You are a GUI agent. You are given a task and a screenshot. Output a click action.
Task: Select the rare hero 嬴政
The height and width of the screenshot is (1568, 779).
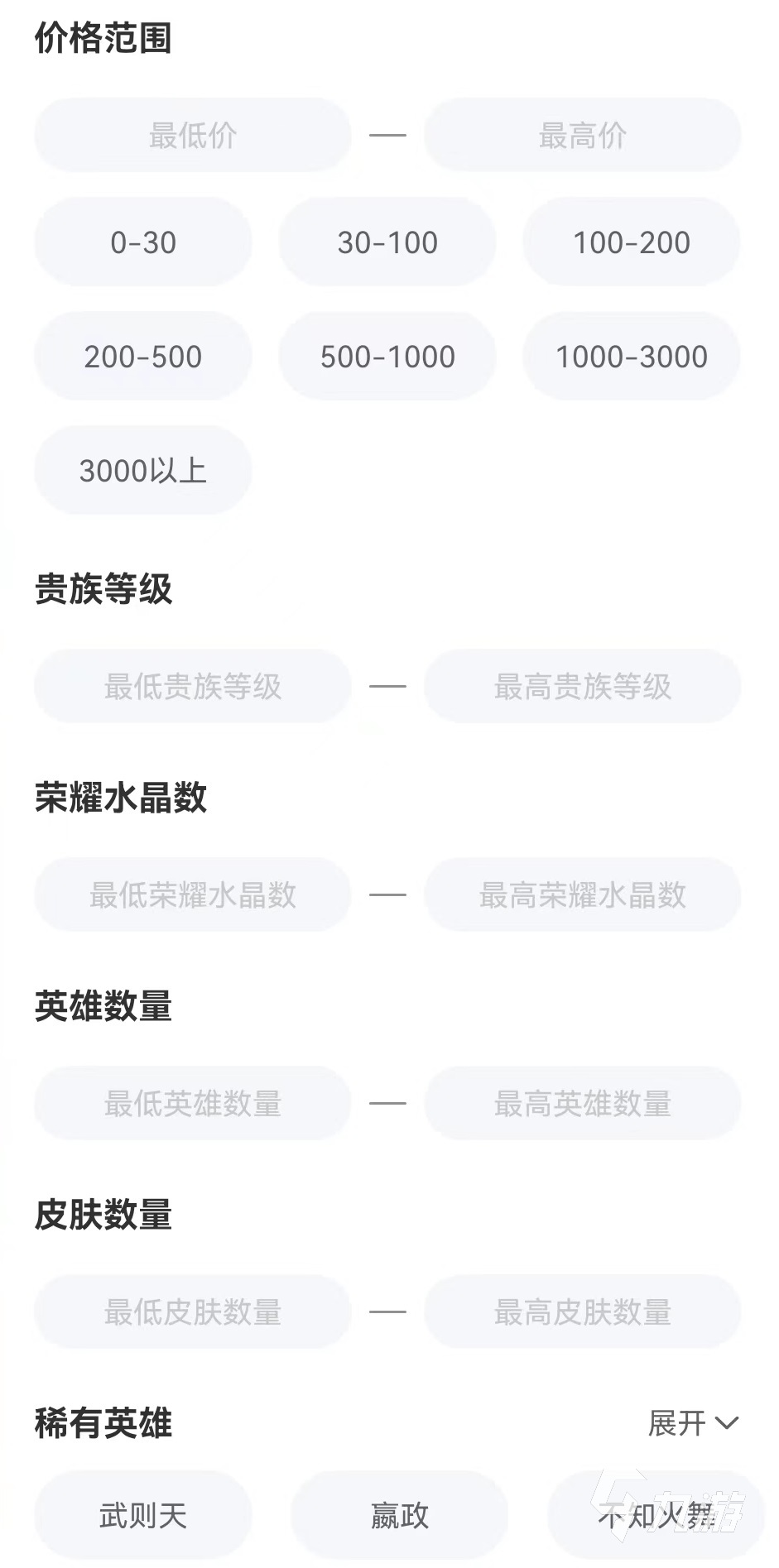[399, 1516]
